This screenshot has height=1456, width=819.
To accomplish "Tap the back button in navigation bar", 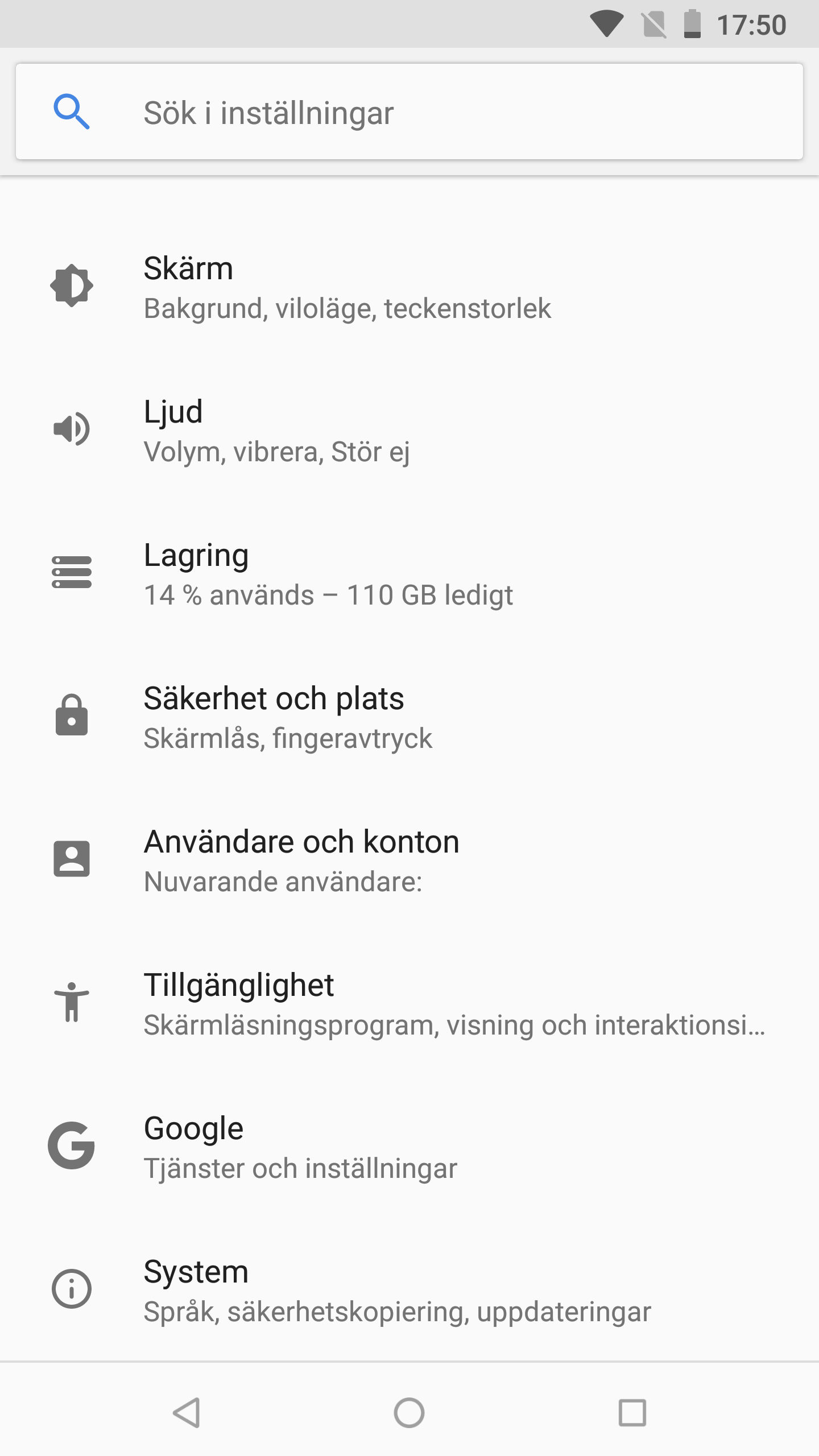I will 187,1413.
